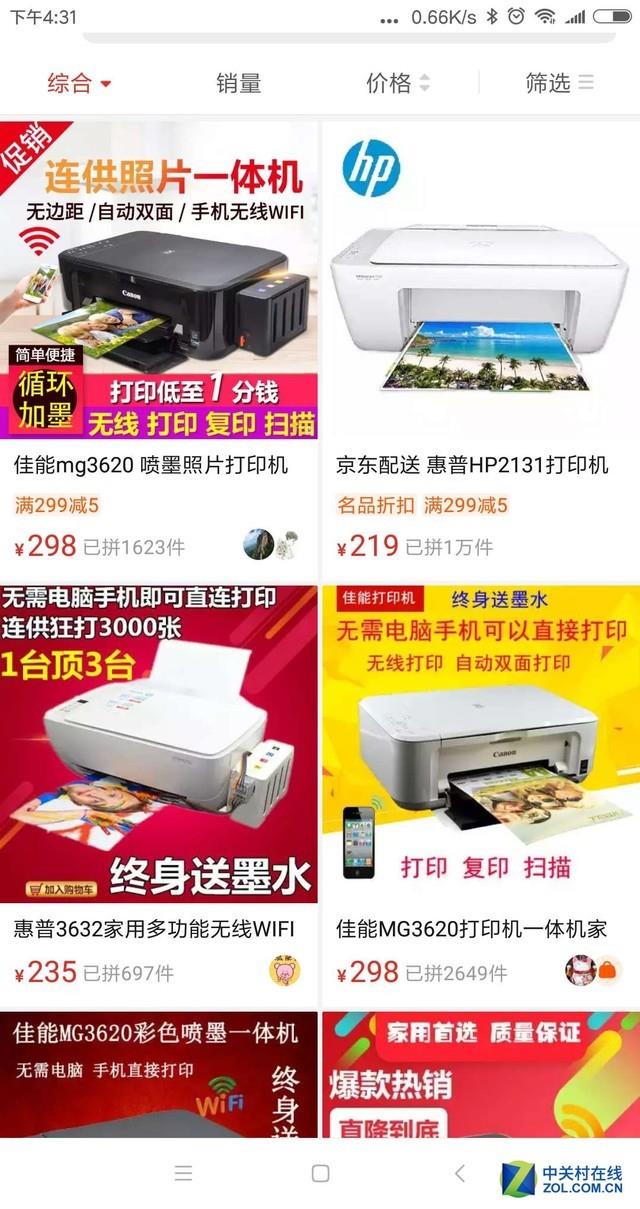Viewport: 640px width, 1209px height.
Task: Sort results by 销量
Action: 238,83
